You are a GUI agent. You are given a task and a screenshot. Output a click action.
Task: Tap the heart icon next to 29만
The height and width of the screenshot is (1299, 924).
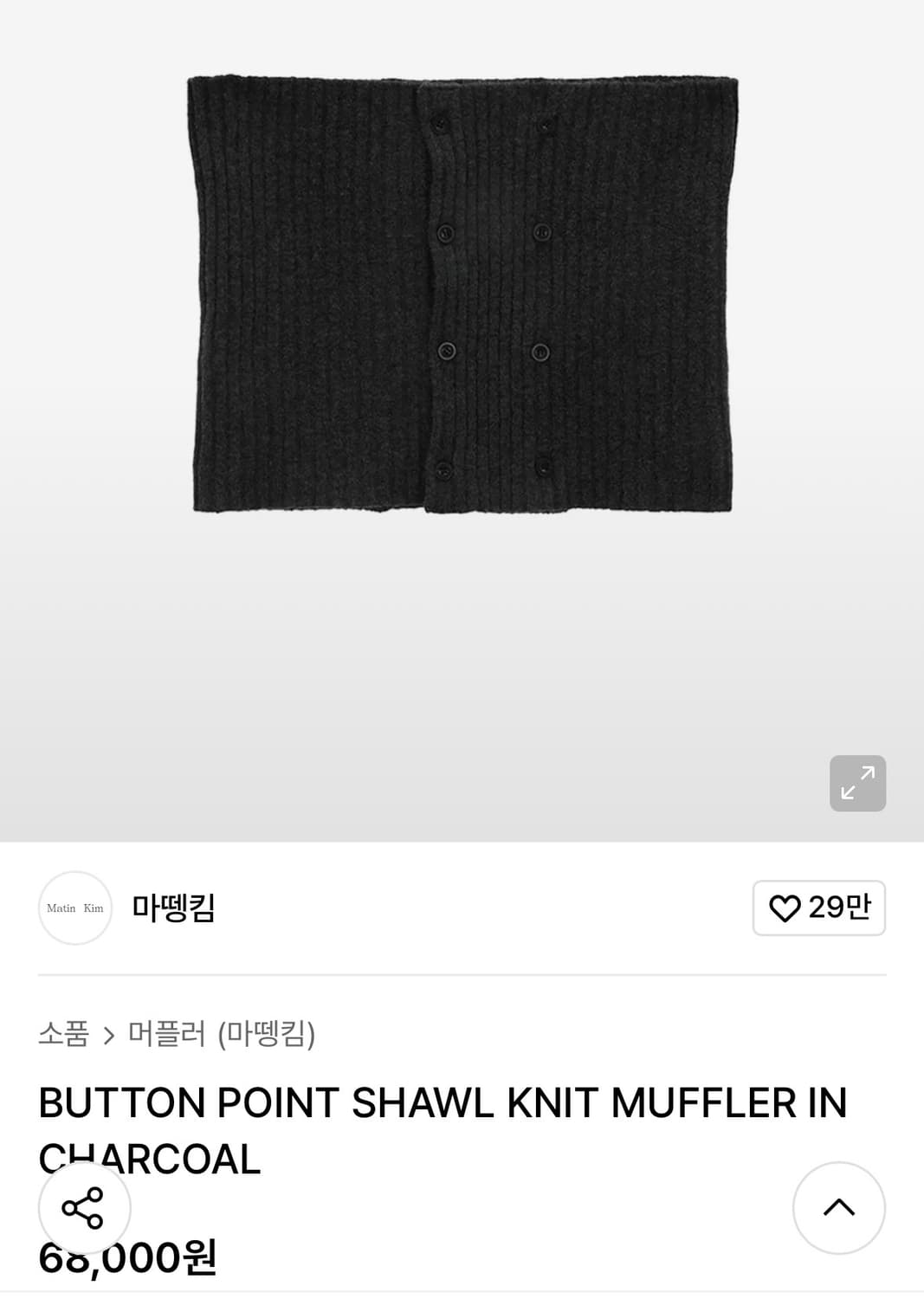tap(785, 908)
